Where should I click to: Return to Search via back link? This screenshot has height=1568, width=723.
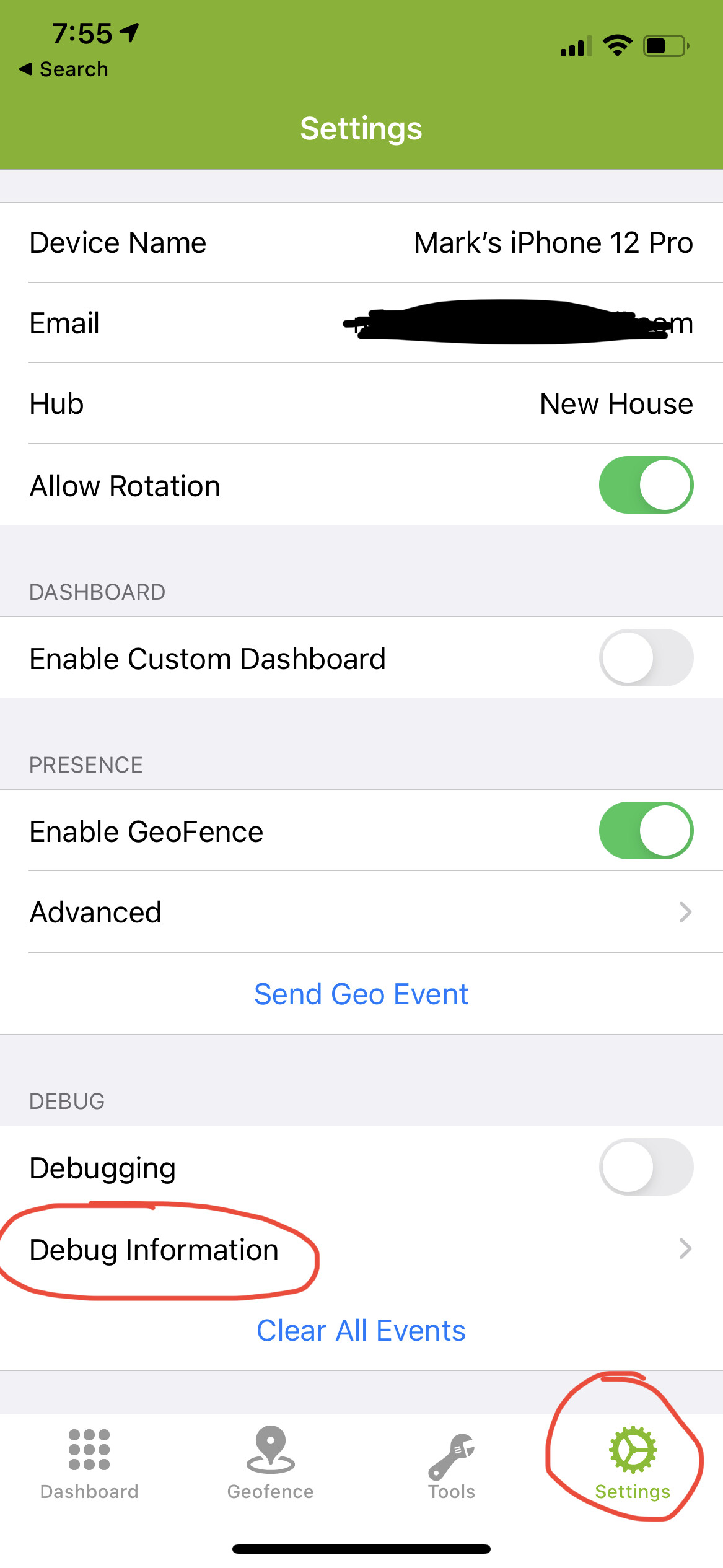coord(63,69)
